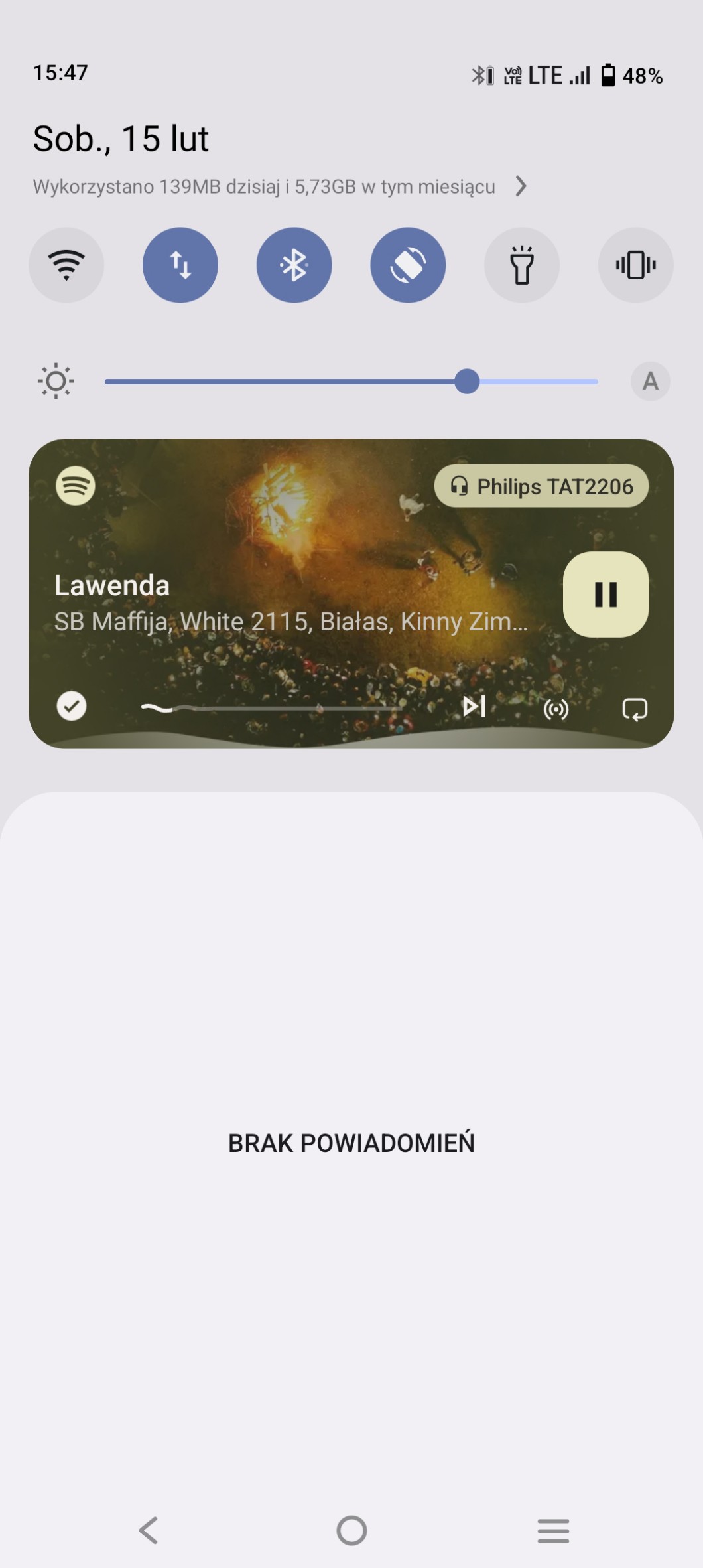Open Philips TAT2206 output switcher
The width and height of the screenshot is (703, 1568).
[x=541, y=486]
